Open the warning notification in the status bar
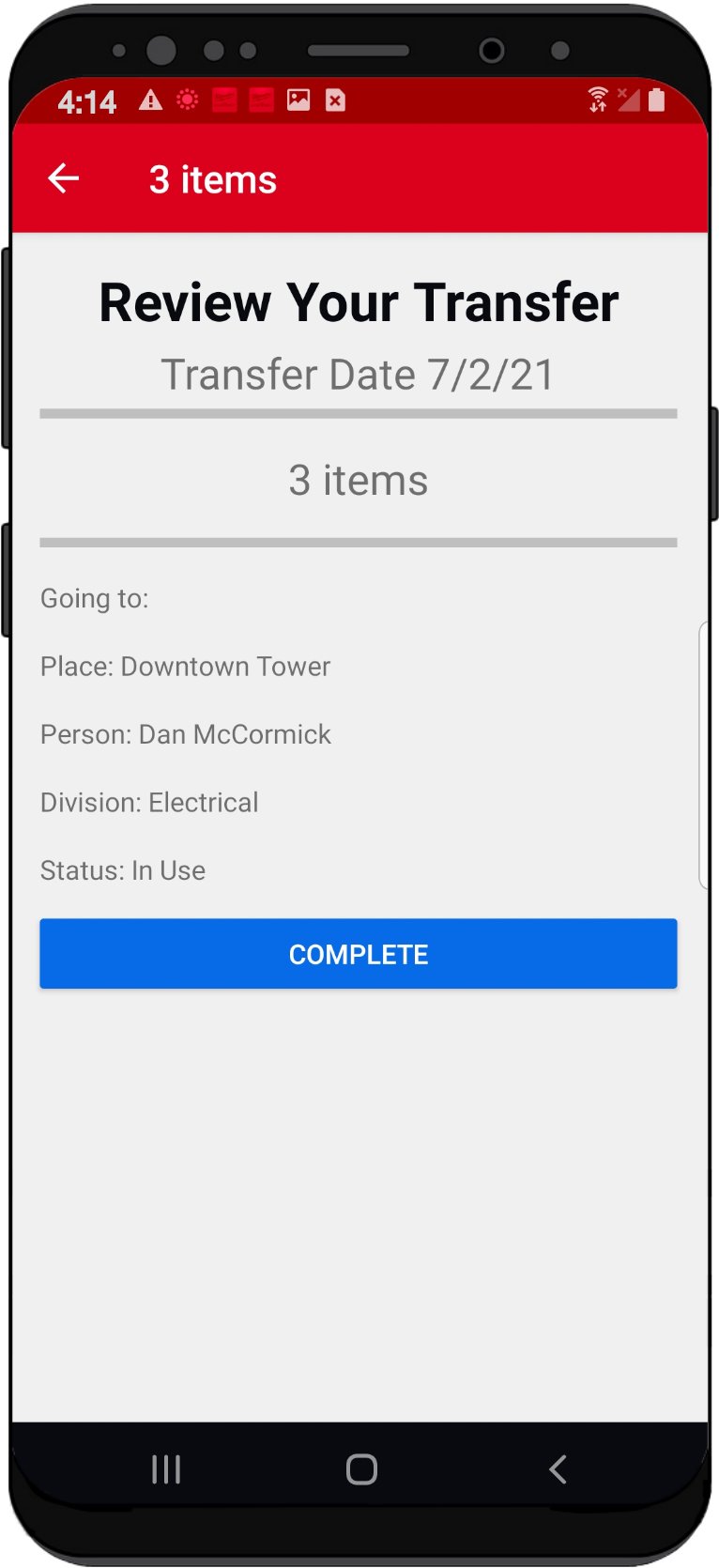Screen dimensions: 719x1568 point(152,100)
